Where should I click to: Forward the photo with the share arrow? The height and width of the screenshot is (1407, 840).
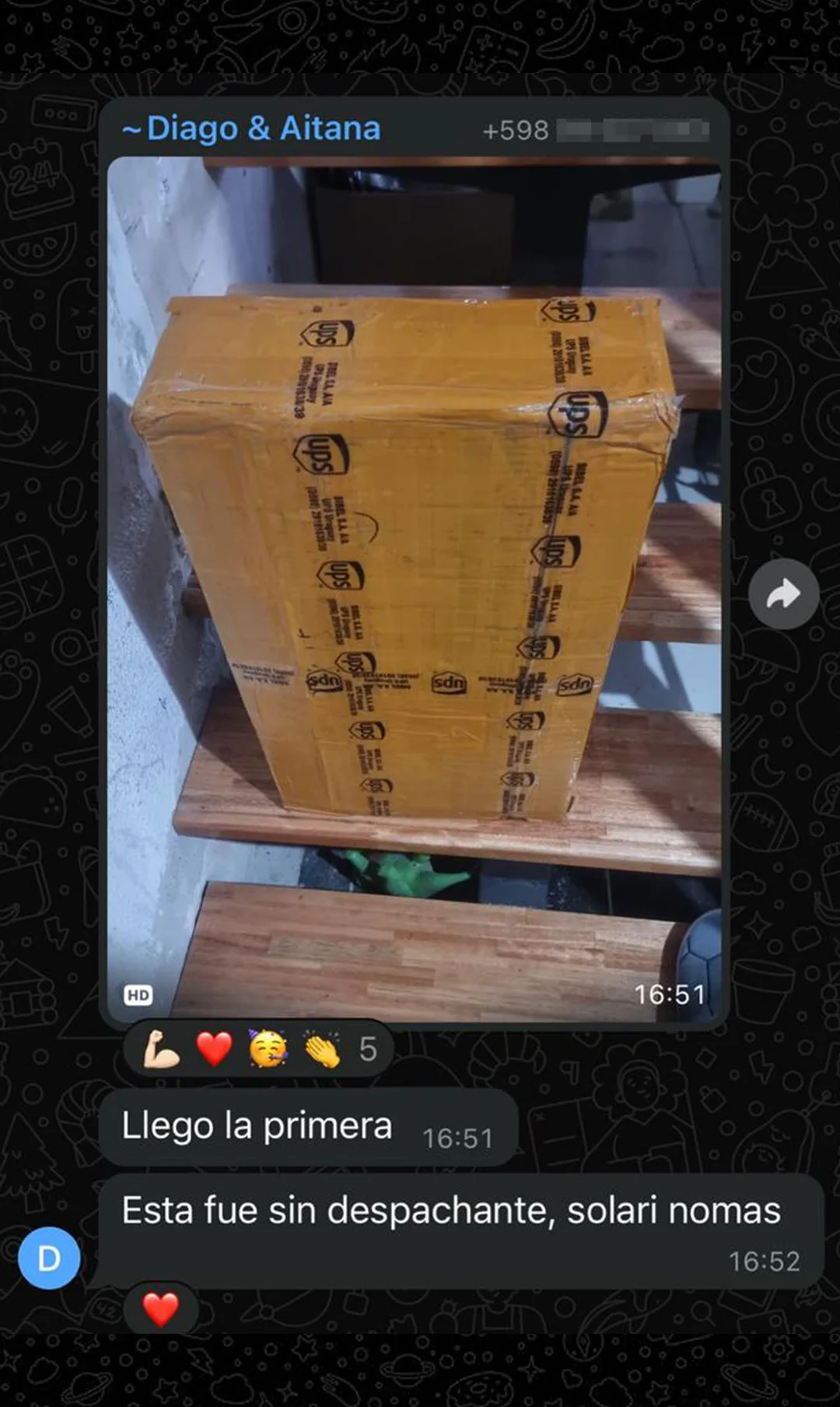(x=783, y=594)
